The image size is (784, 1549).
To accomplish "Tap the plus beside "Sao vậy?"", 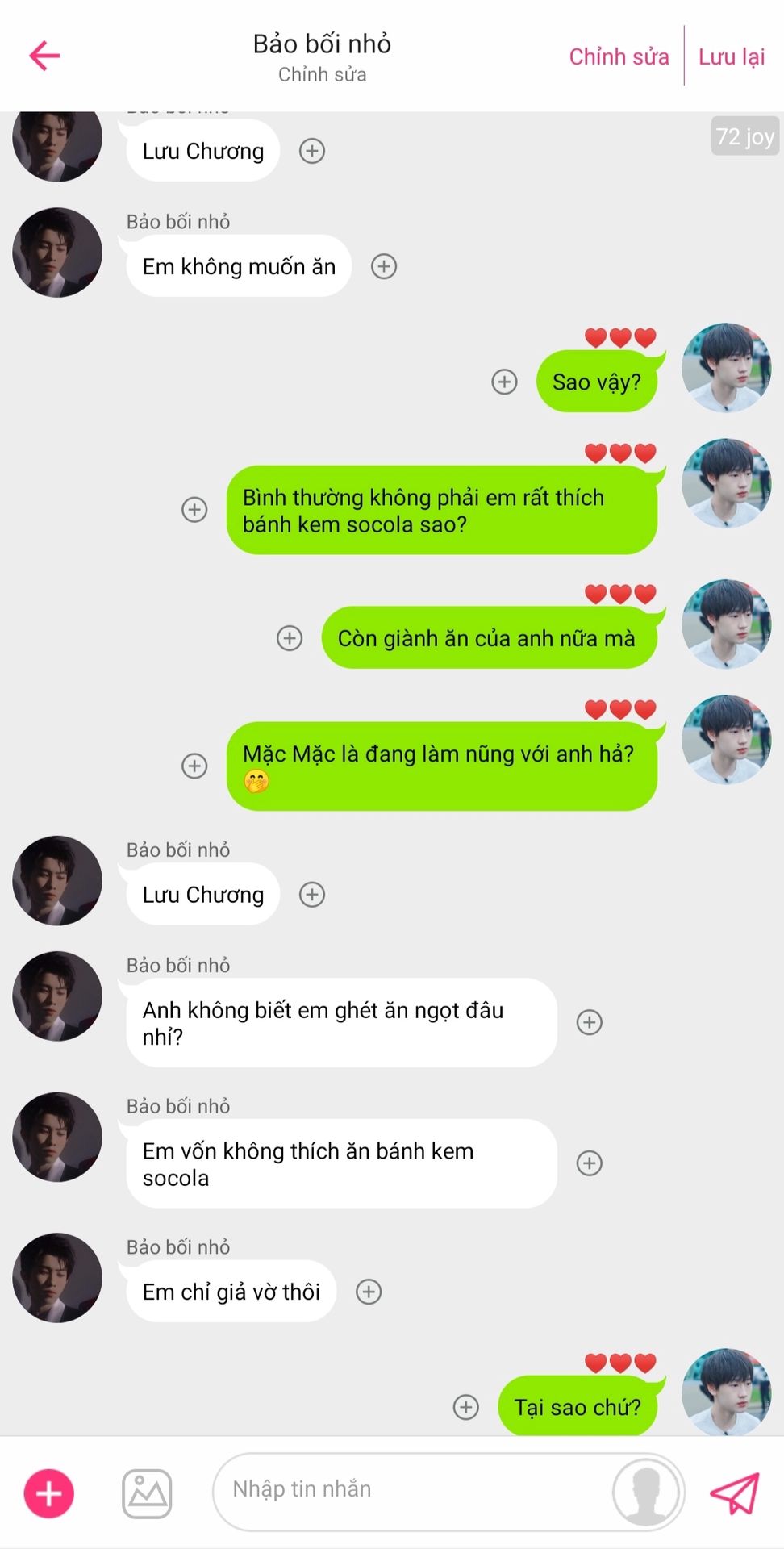I will pyautogui.click(x=505, y=382).
